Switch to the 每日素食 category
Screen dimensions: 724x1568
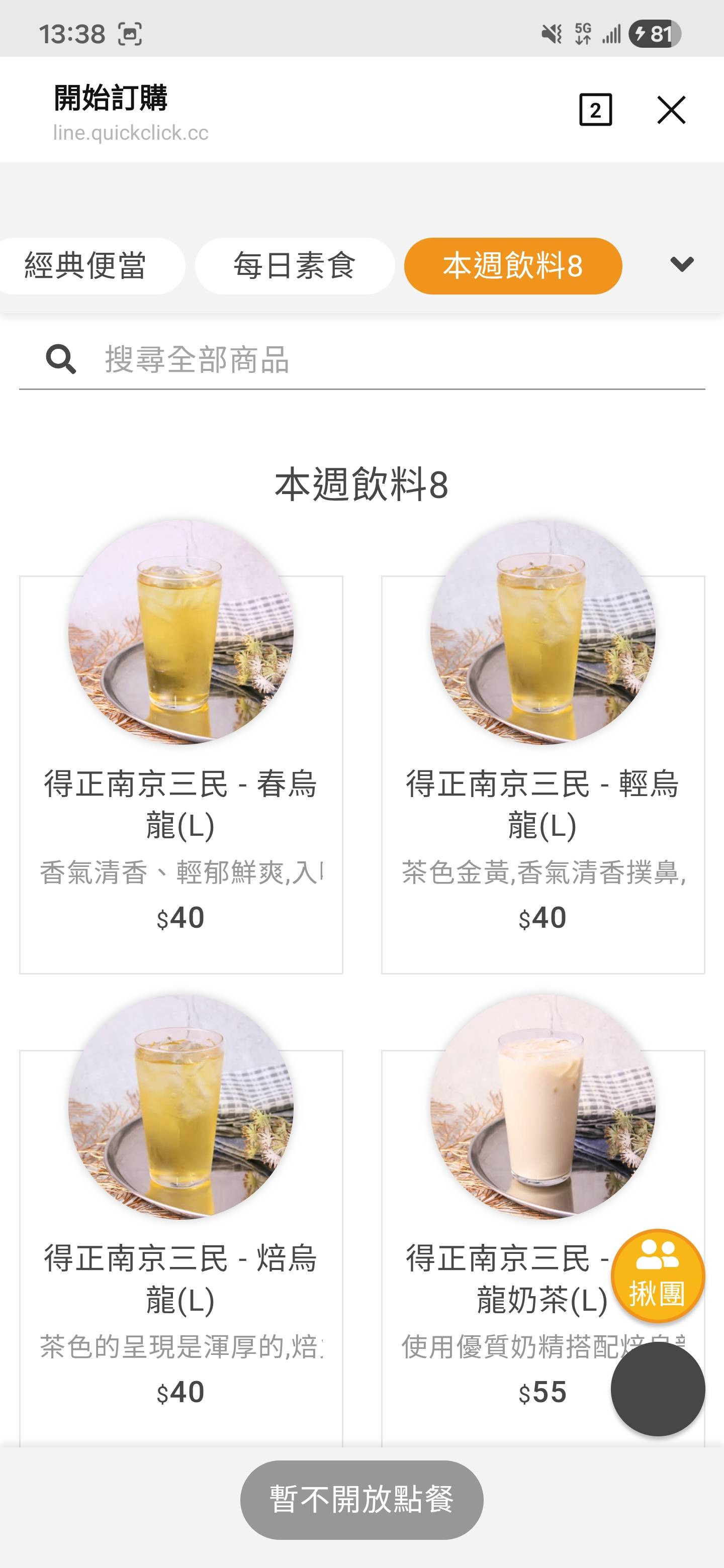pos(295,266)
